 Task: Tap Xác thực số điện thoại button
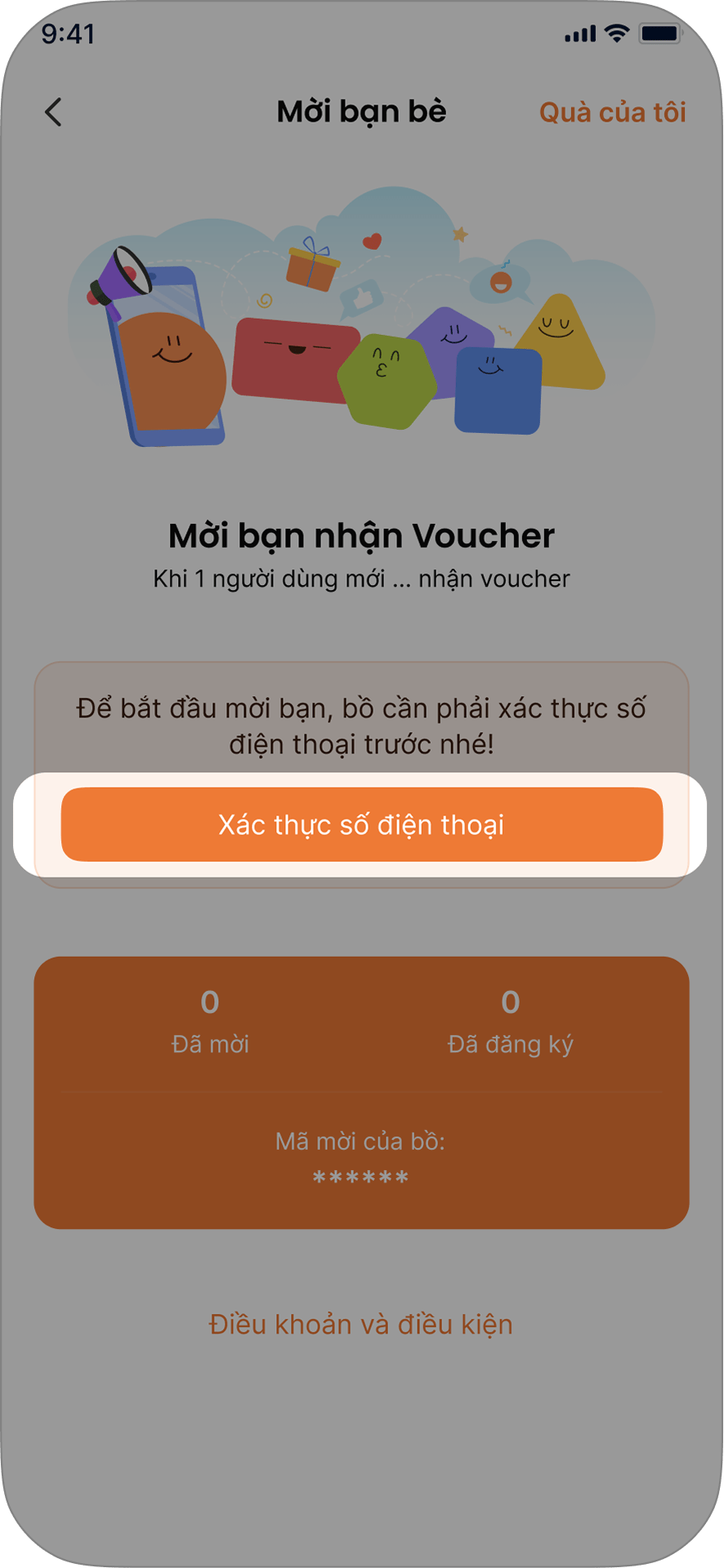pyautogui.click(x=361, y=824)
